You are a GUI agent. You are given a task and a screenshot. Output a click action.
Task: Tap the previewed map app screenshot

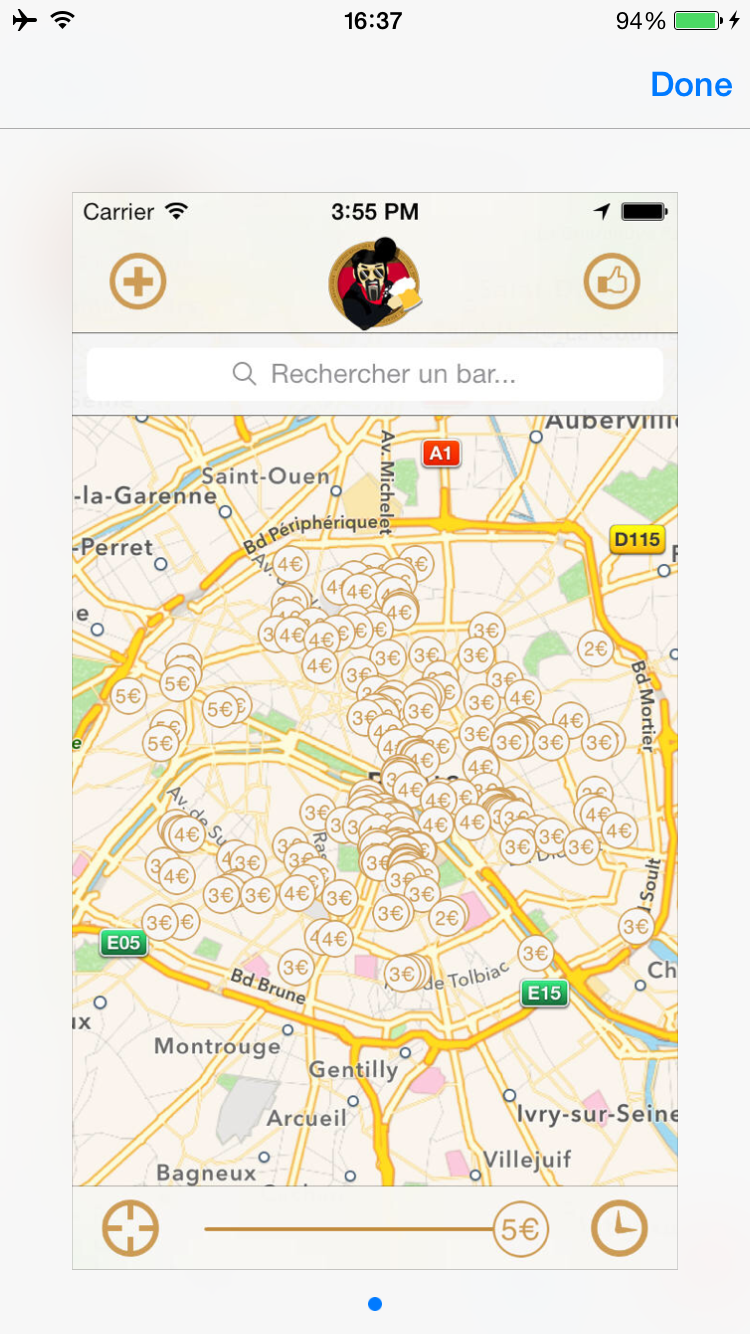[375, 730]
